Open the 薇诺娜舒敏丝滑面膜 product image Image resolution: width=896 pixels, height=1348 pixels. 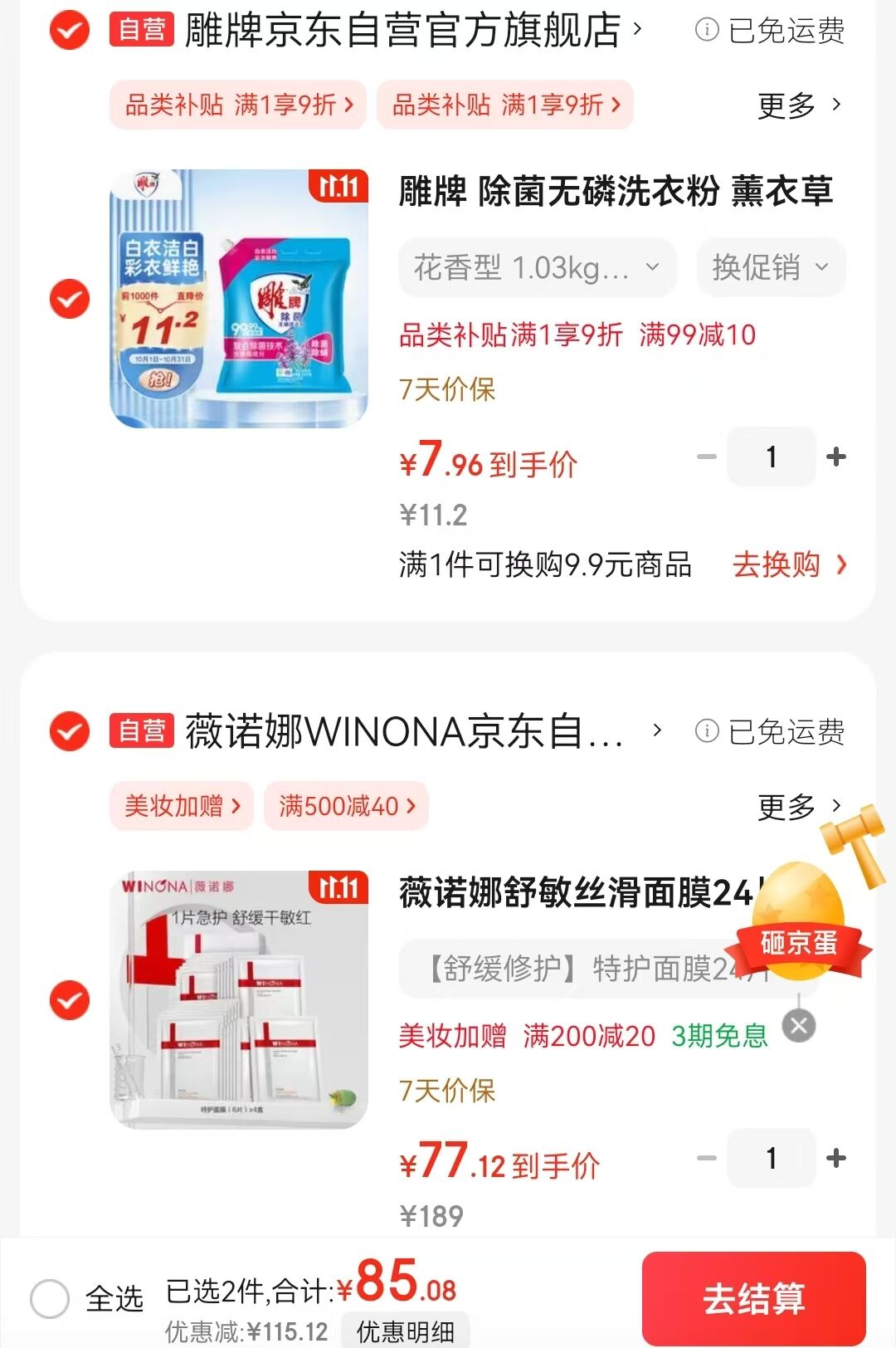[x=239, y=1000]
